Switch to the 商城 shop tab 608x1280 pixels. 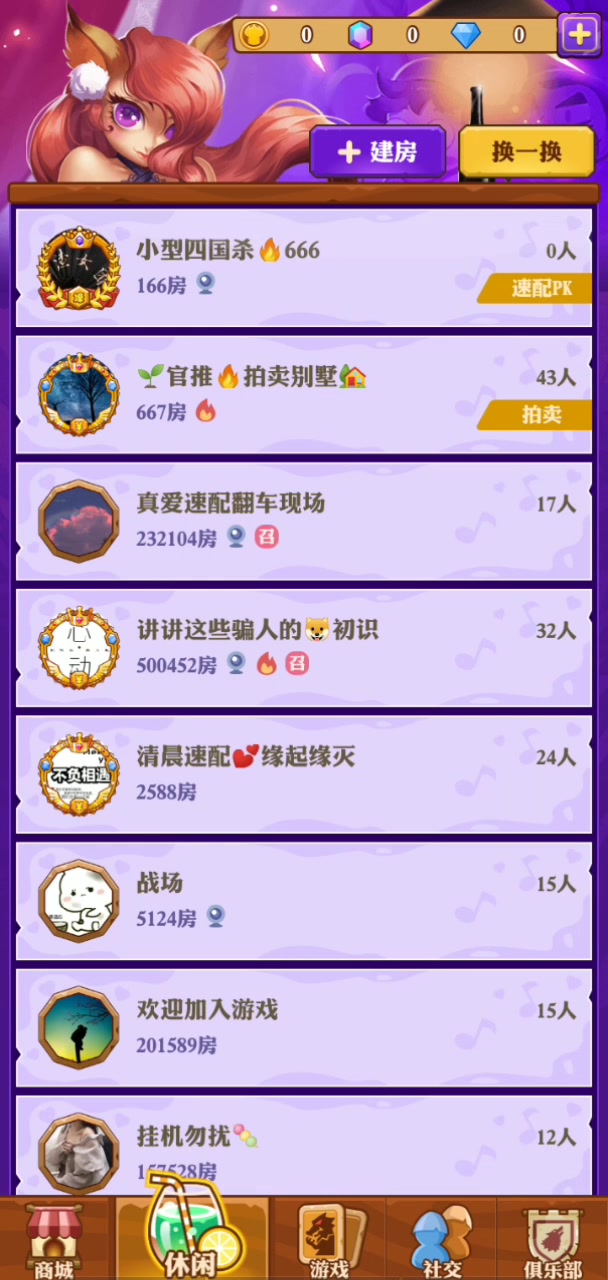(x=53, y=1240)
